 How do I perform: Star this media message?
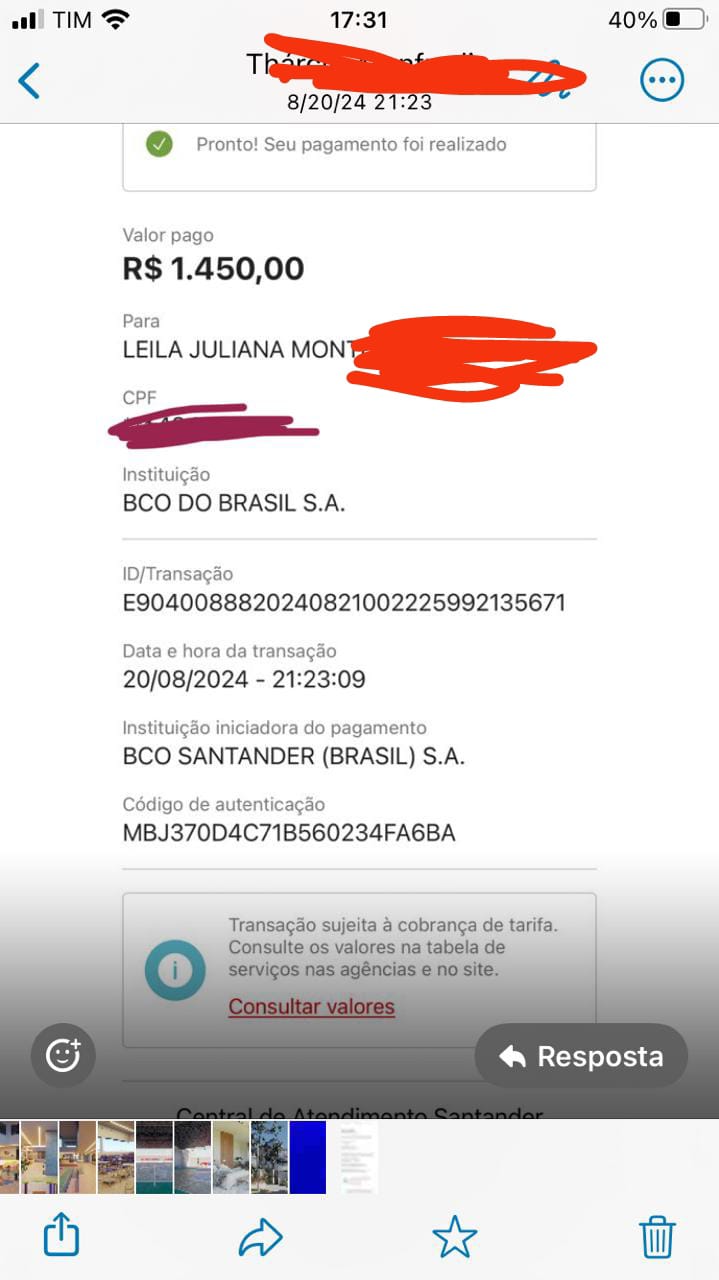[454, 1237]
